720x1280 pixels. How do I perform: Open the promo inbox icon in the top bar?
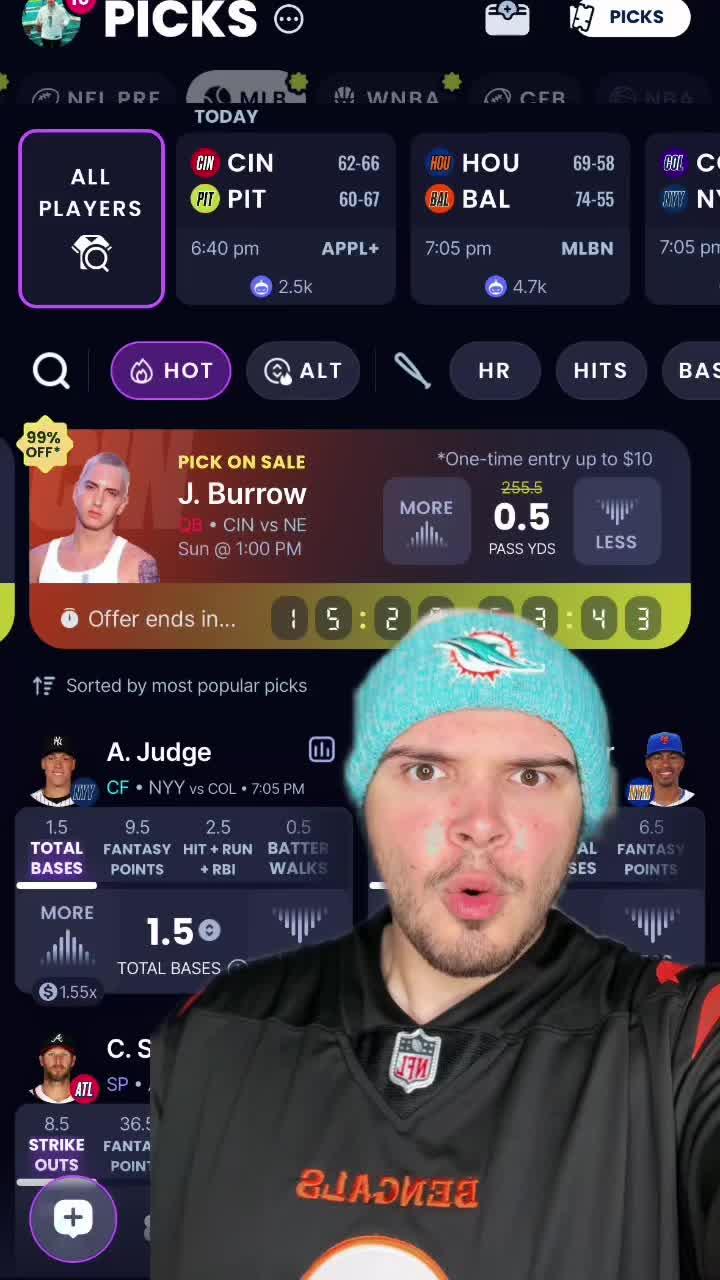507,18
